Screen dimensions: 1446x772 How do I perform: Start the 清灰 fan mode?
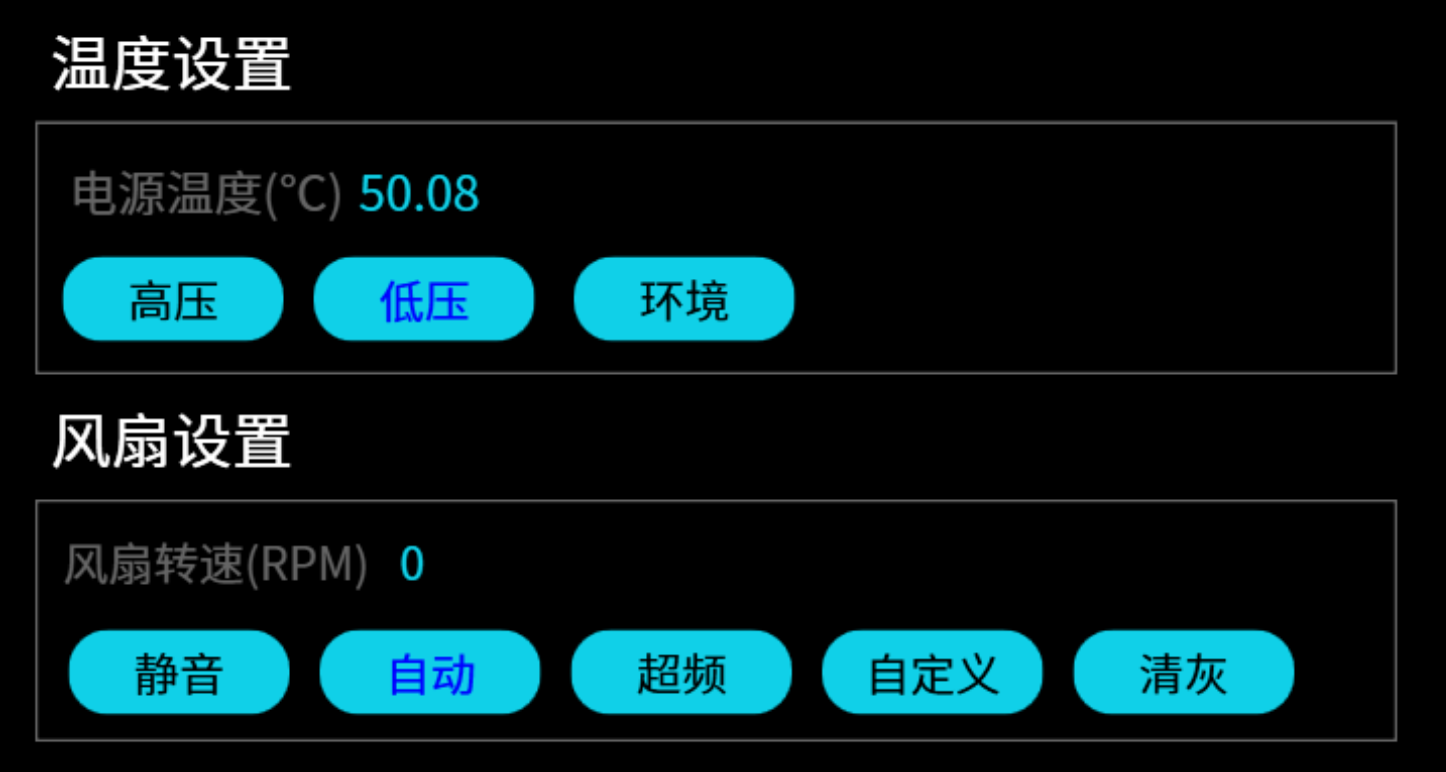tap(1183, 673)
